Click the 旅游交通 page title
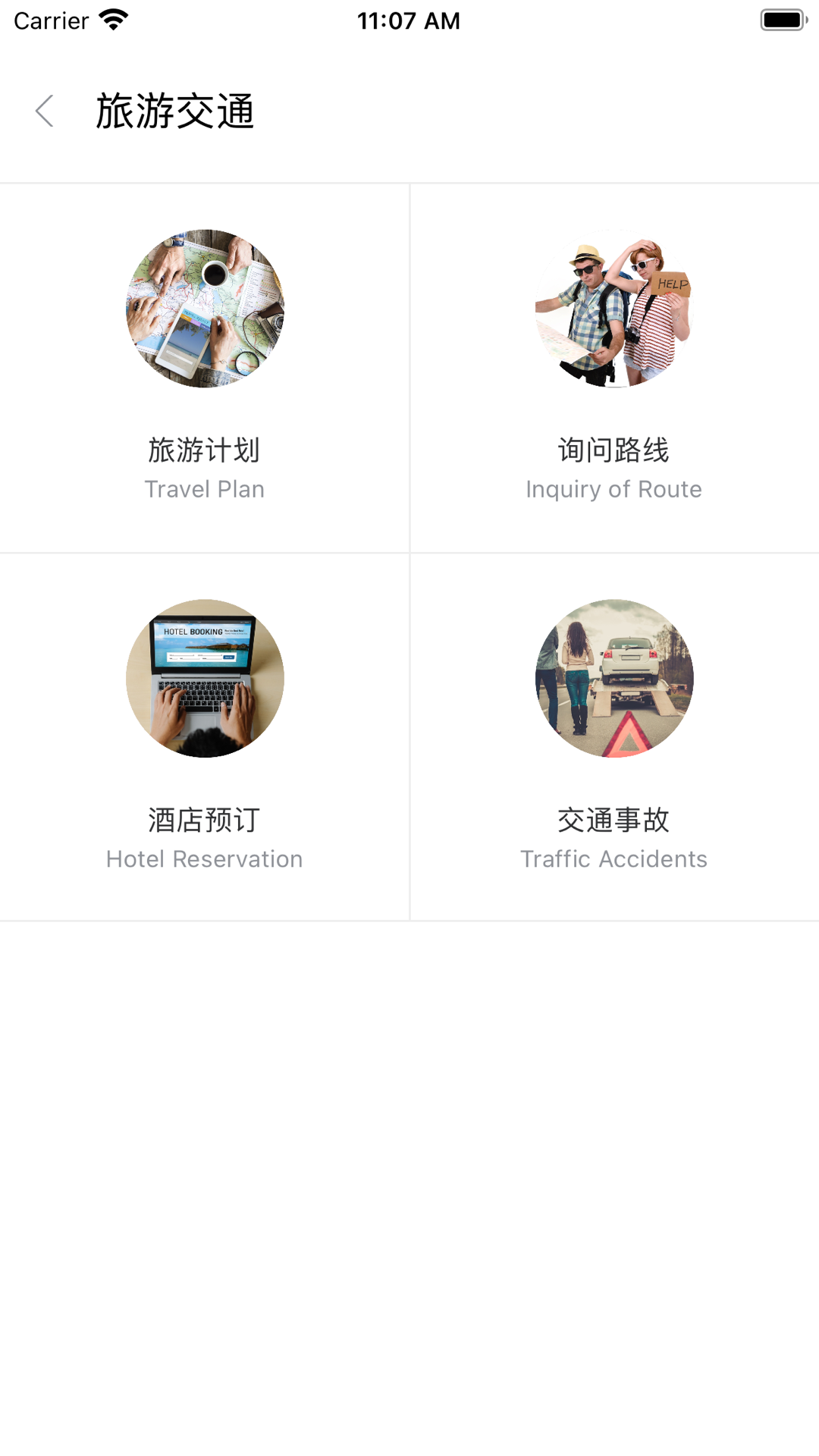The width and height of the screenshot is (819, 1456). (x=174, y=111)
